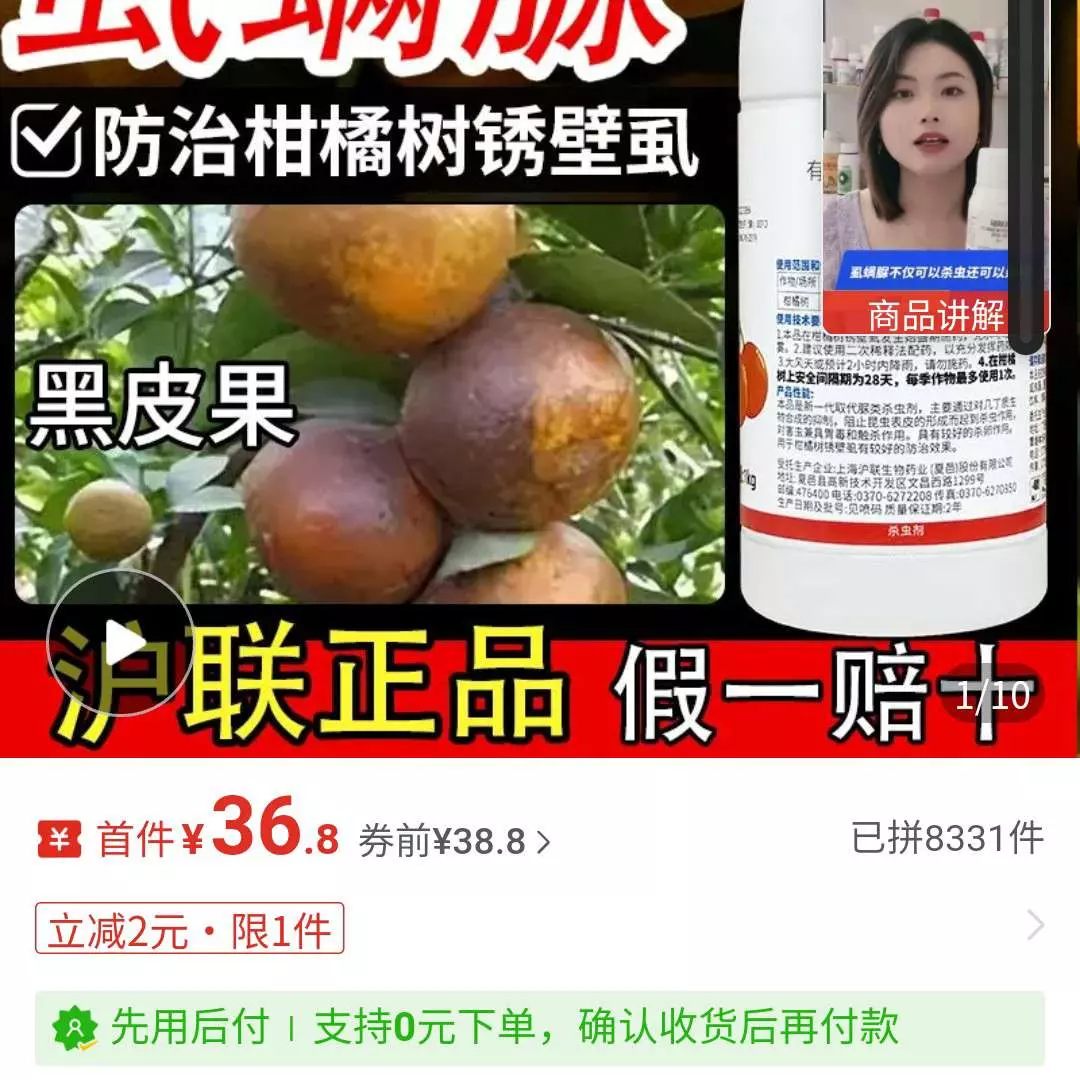The image size is (1080, 1080).
Task: Open the 先用后付 pay-later info banner
Action: [539, 1028]
